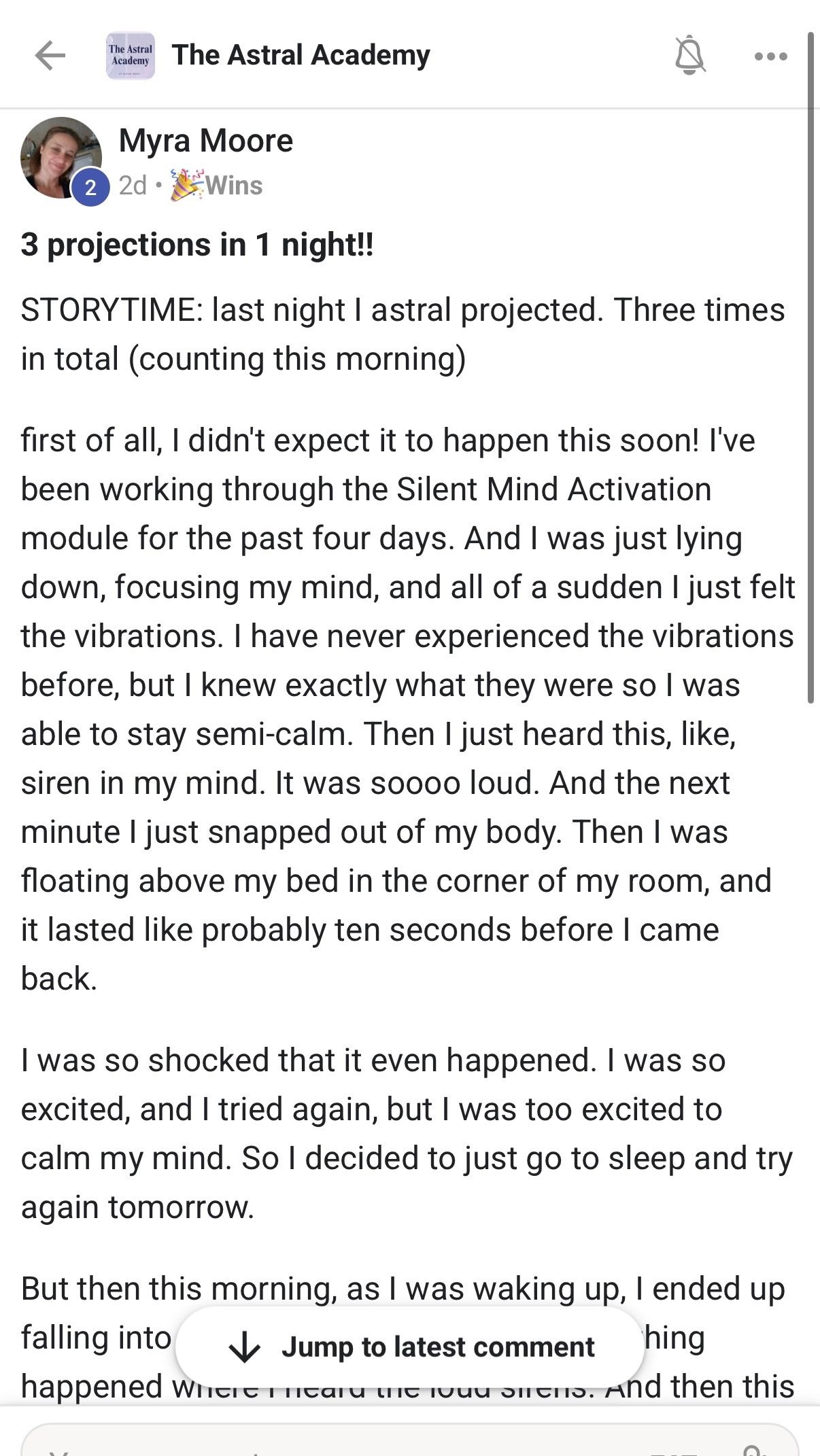Open the three-dot overflow menu
Viewport: 820px width, 1456px height.
[771, 56]
